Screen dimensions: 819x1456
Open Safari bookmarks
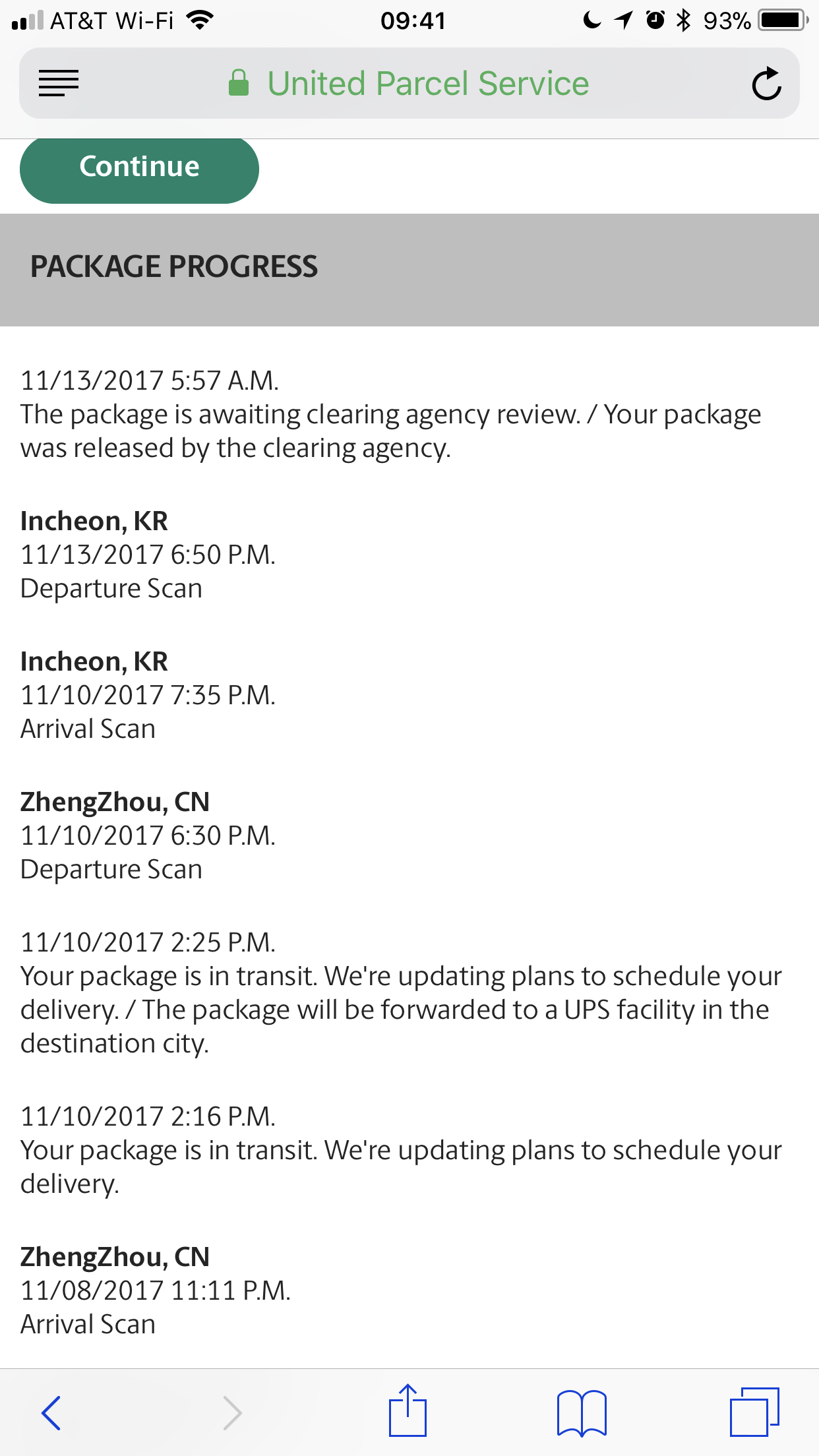pos(581,1412)
